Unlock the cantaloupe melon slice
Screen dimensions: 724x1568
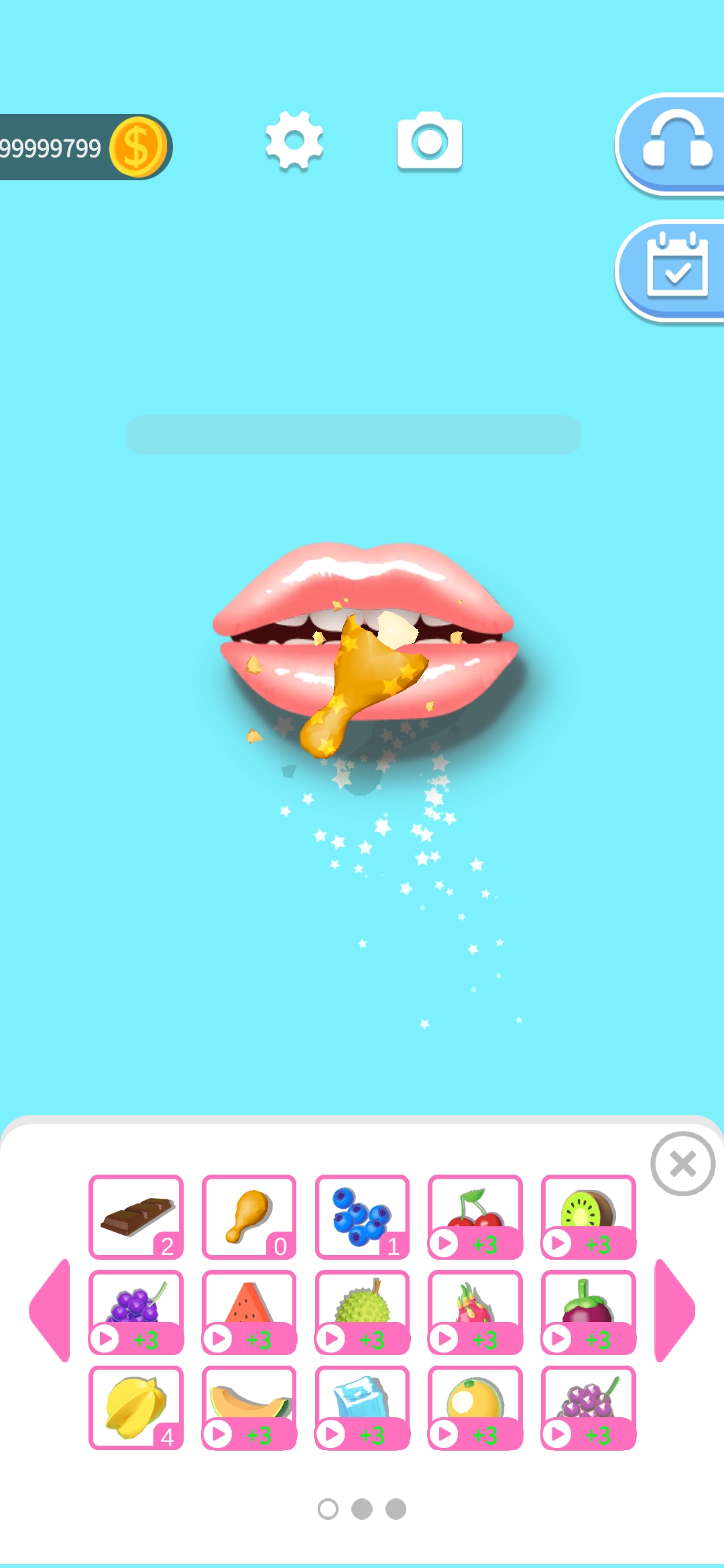click(249, 1407)
